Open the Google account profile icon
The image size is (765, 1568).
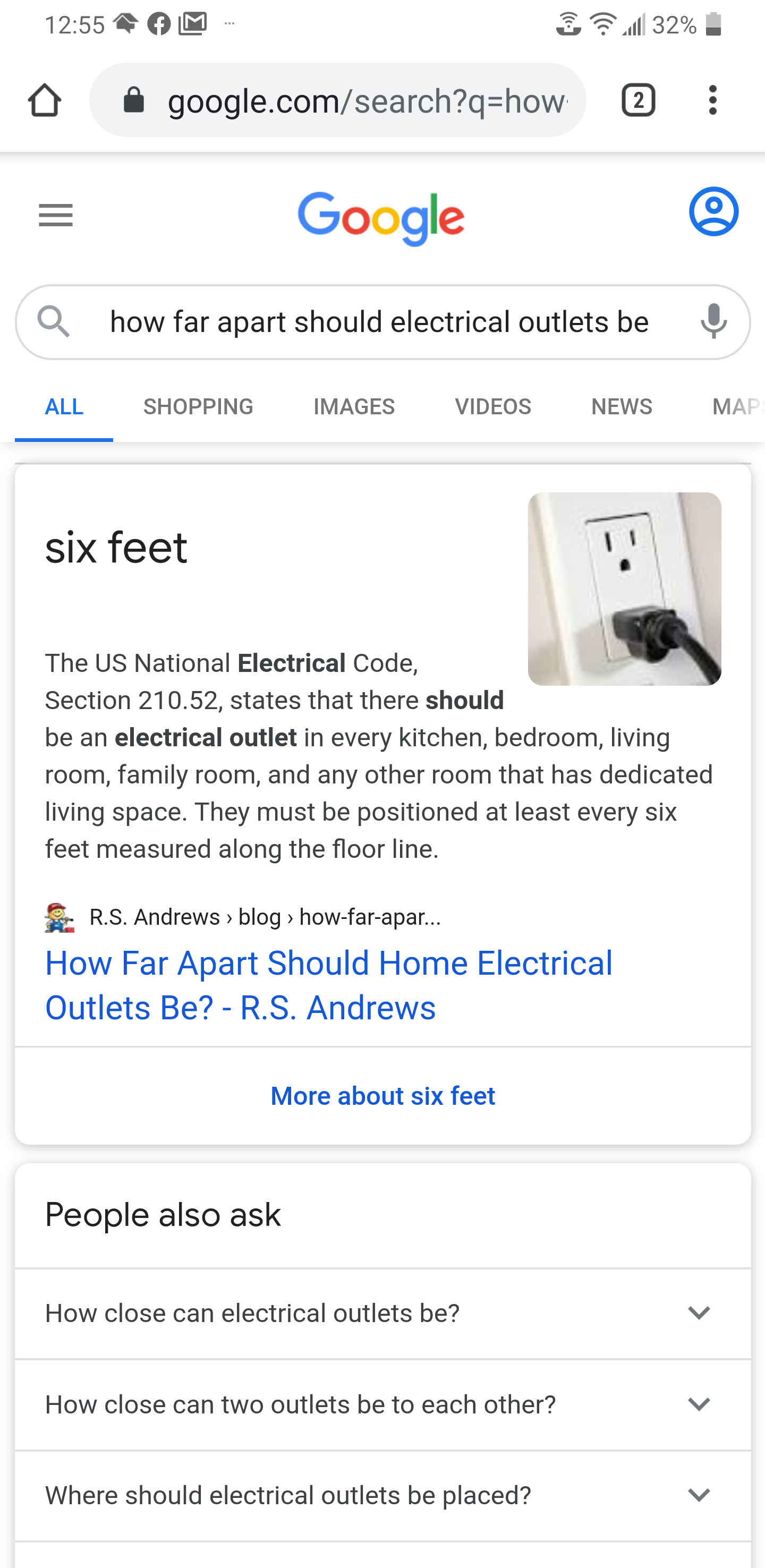click(713, 212)
